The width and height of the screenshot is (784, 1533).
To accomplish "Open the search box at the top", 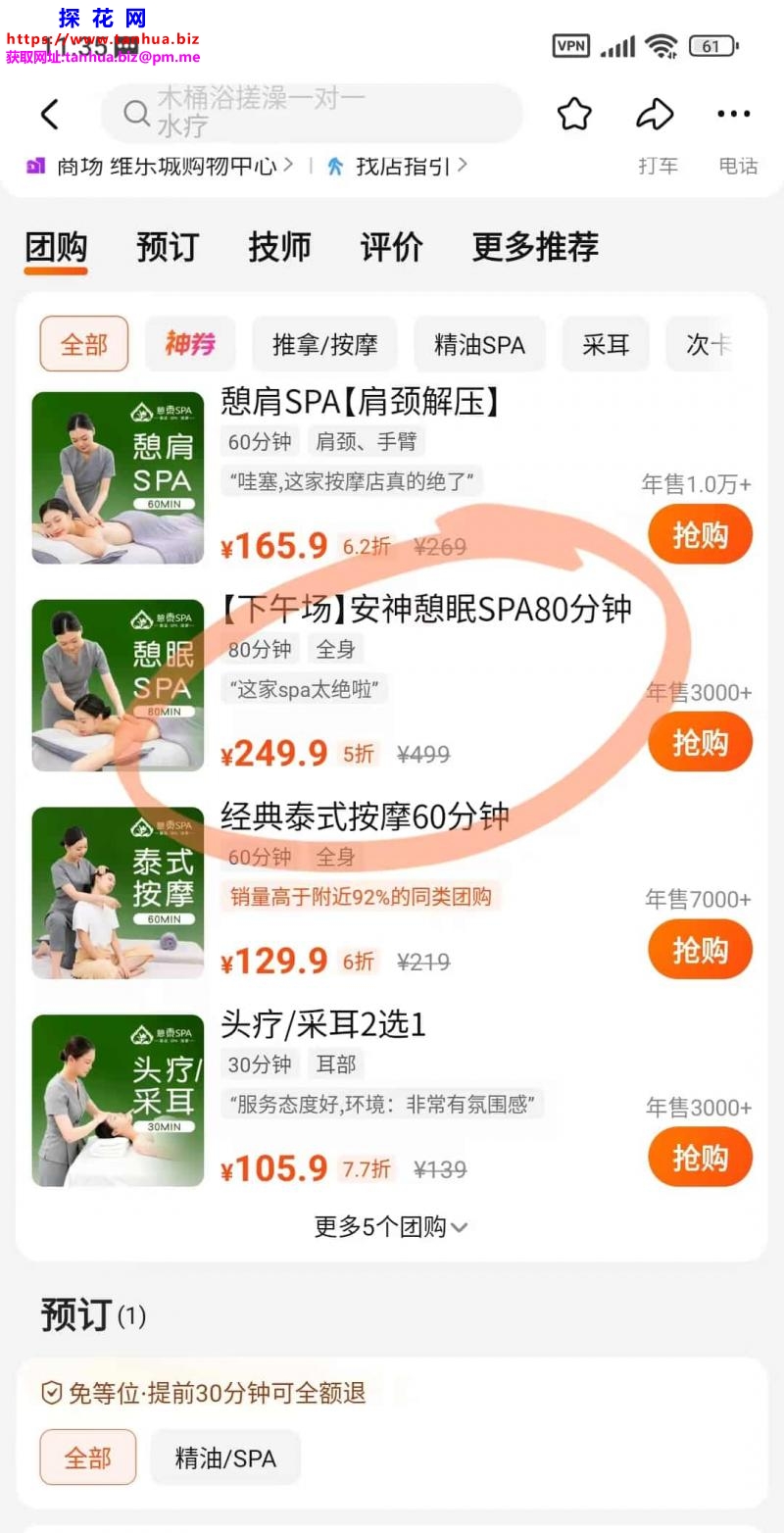I will (312, 114).
